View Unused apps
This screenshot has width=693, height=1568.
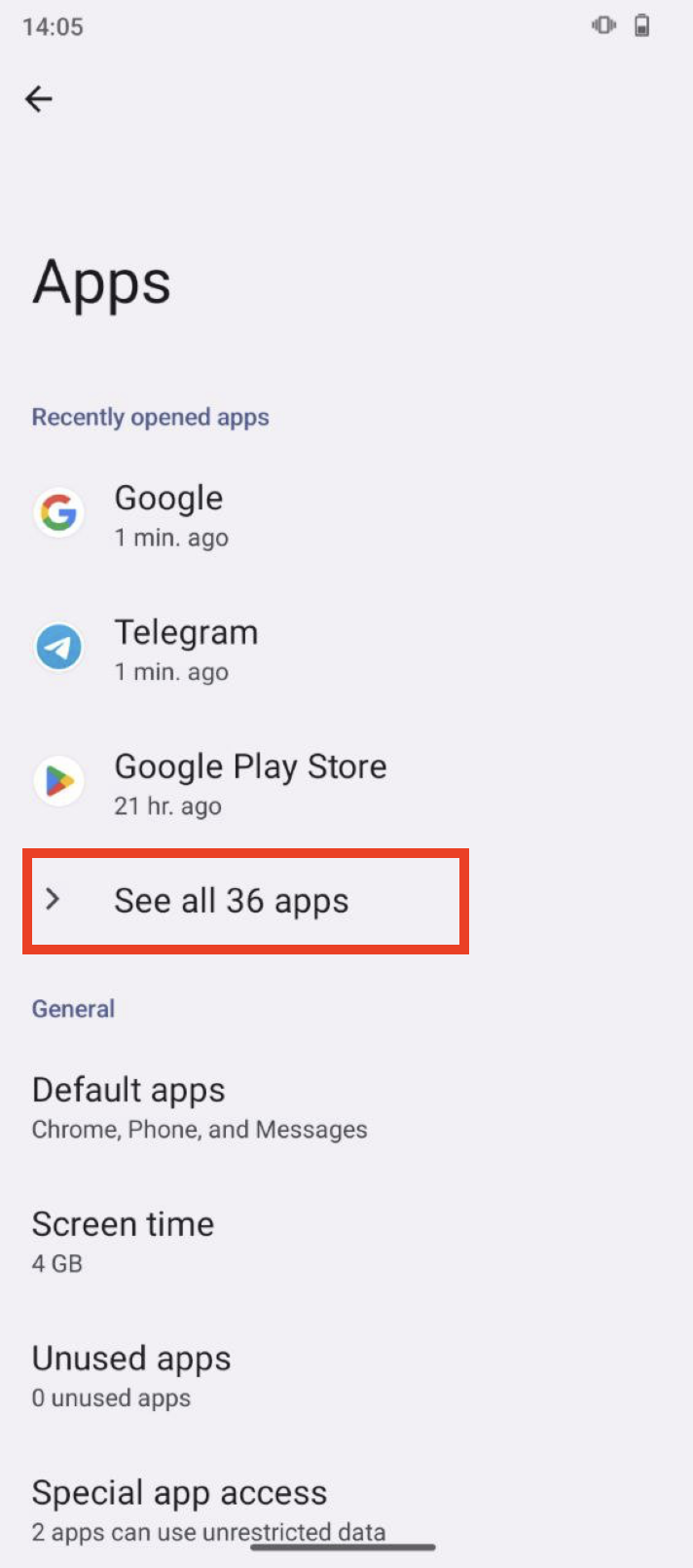click(131, 1375)
